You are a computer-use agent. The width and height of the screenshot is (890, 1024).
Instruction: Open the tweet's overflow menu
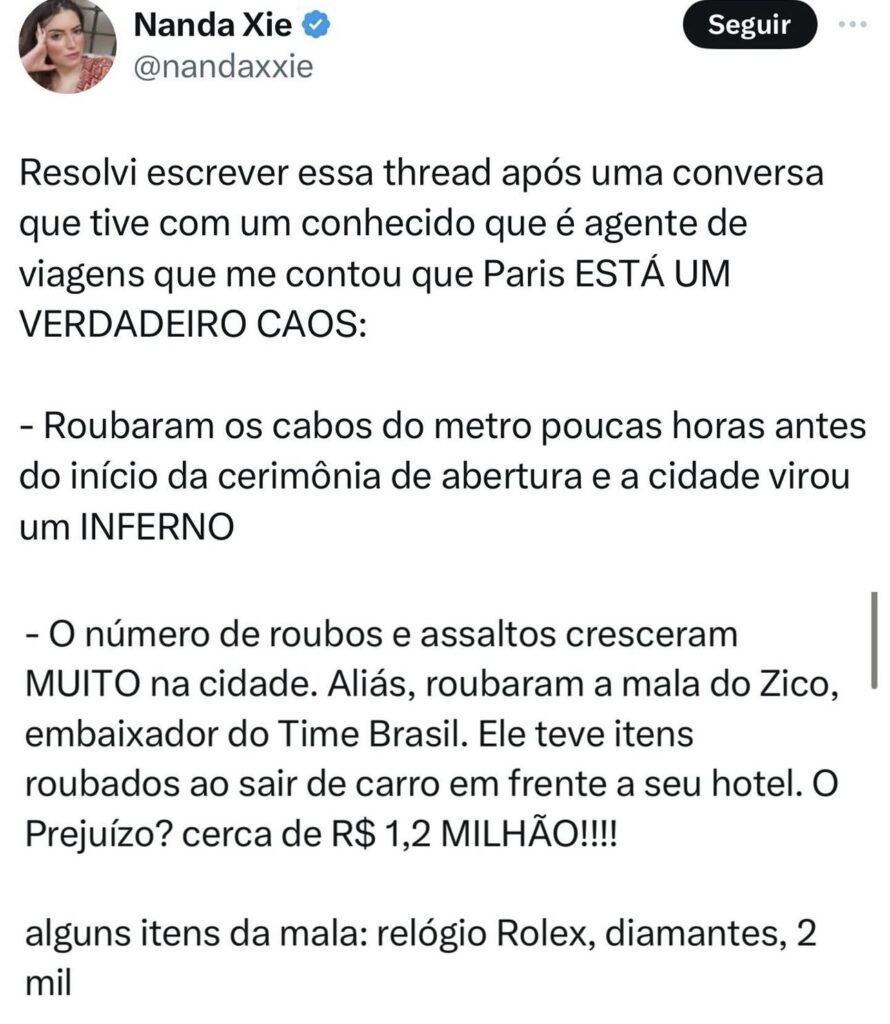pyautogui.click(x=853, y=26)
